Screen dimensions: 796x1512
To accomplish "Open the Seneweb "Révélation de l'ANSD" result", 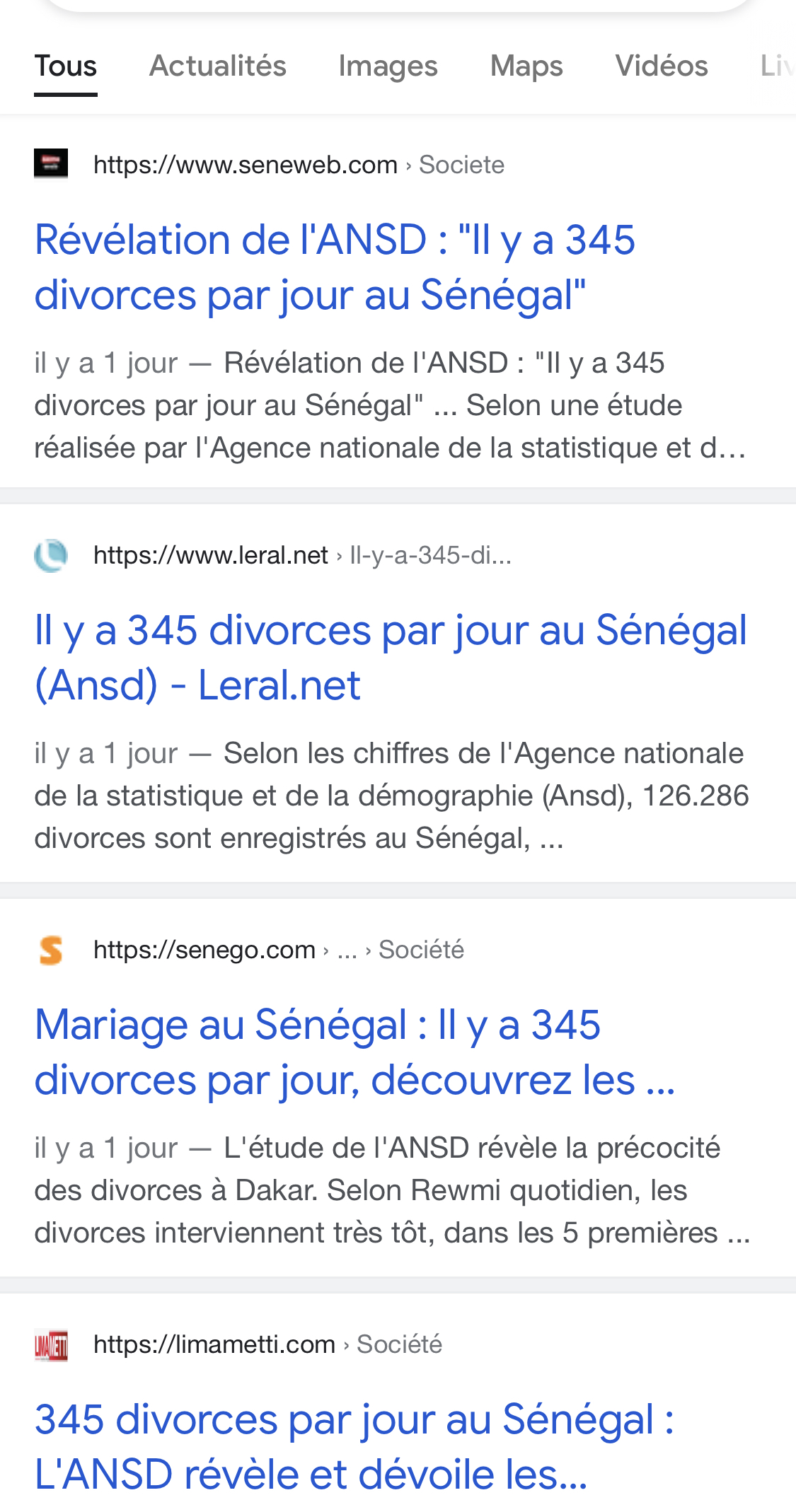I will pos(335,267).
